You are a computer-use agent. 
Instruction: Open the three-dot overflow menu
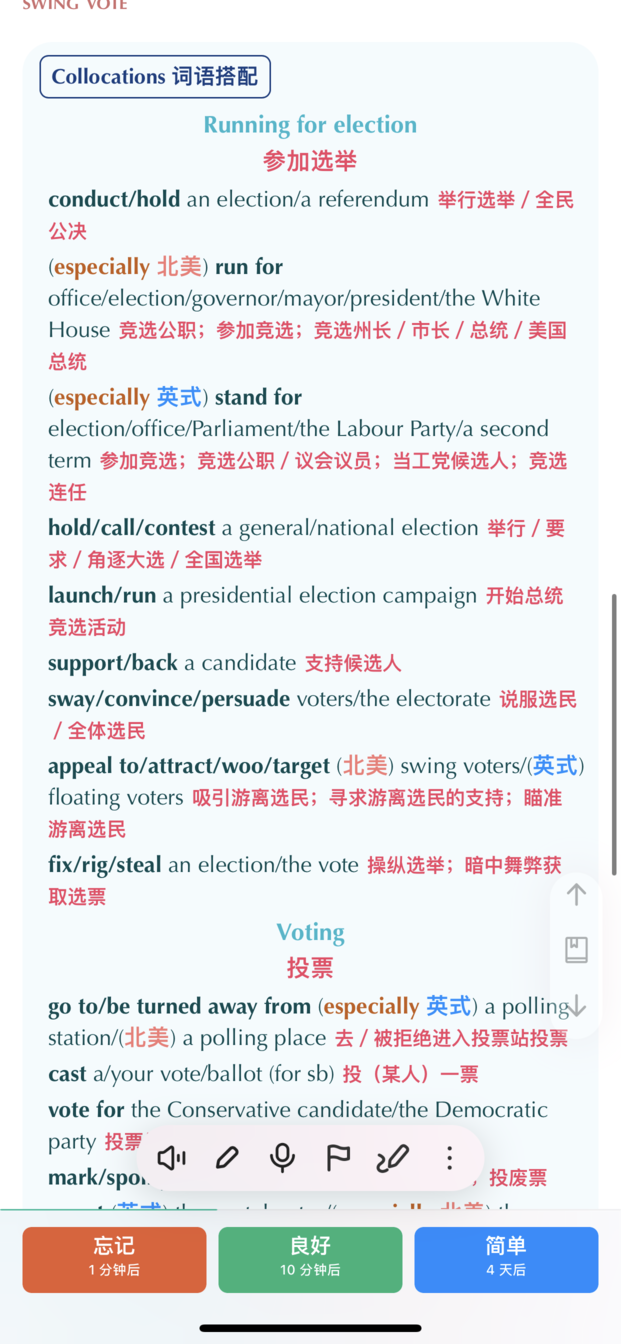[449, 1158]
